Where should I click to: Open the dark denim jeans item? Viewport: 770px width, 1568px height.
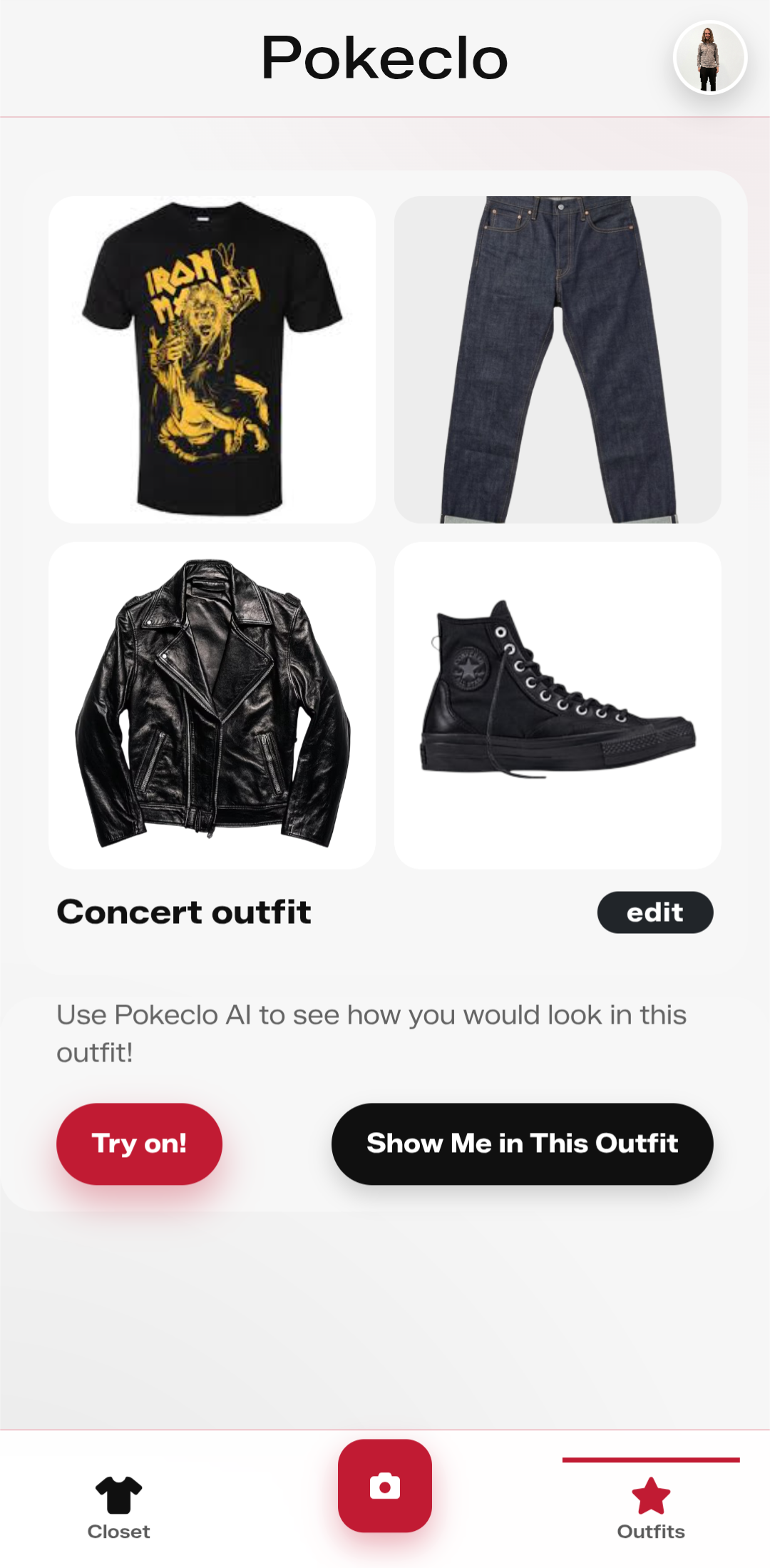click(x=558, y=360)
